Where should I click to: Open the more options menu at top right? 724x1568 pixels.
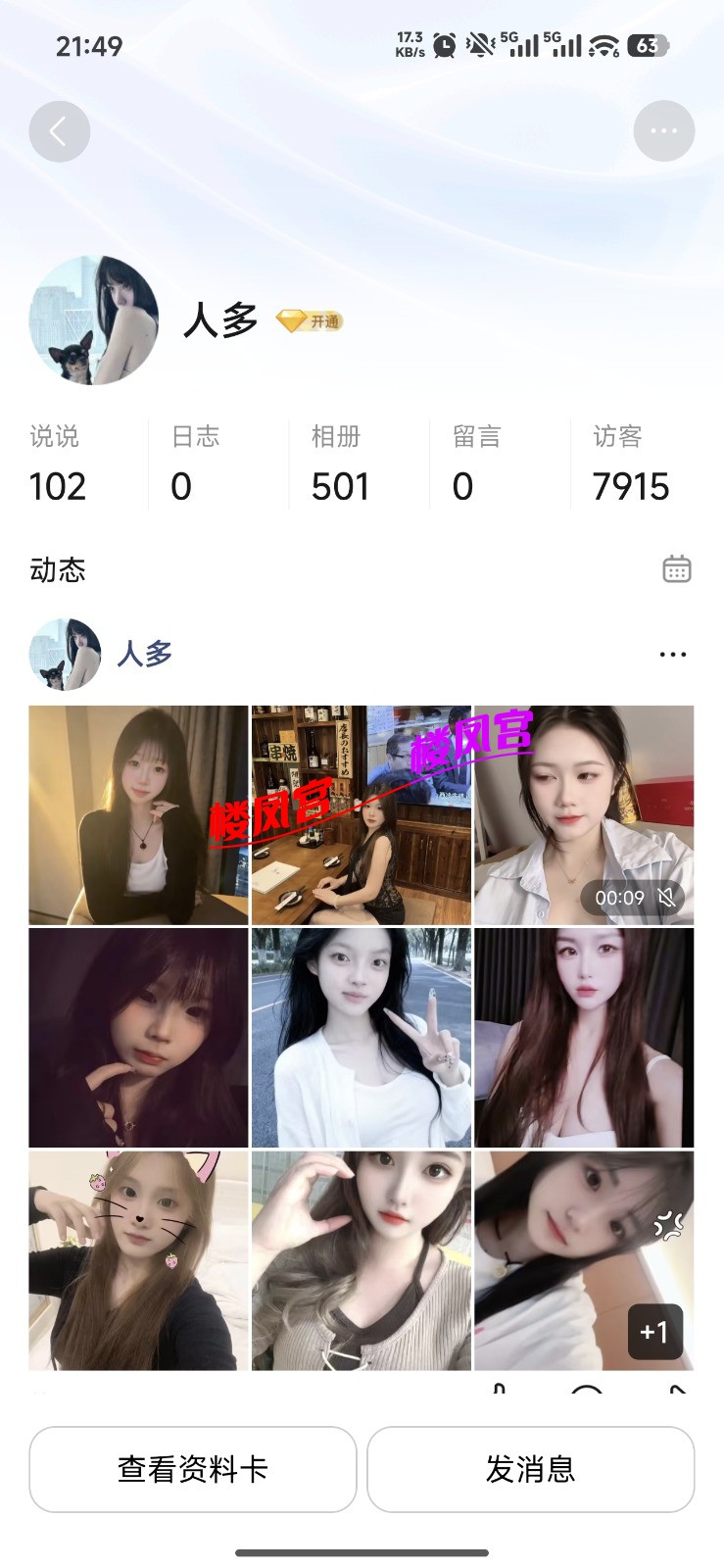click(x=663, y=130)
